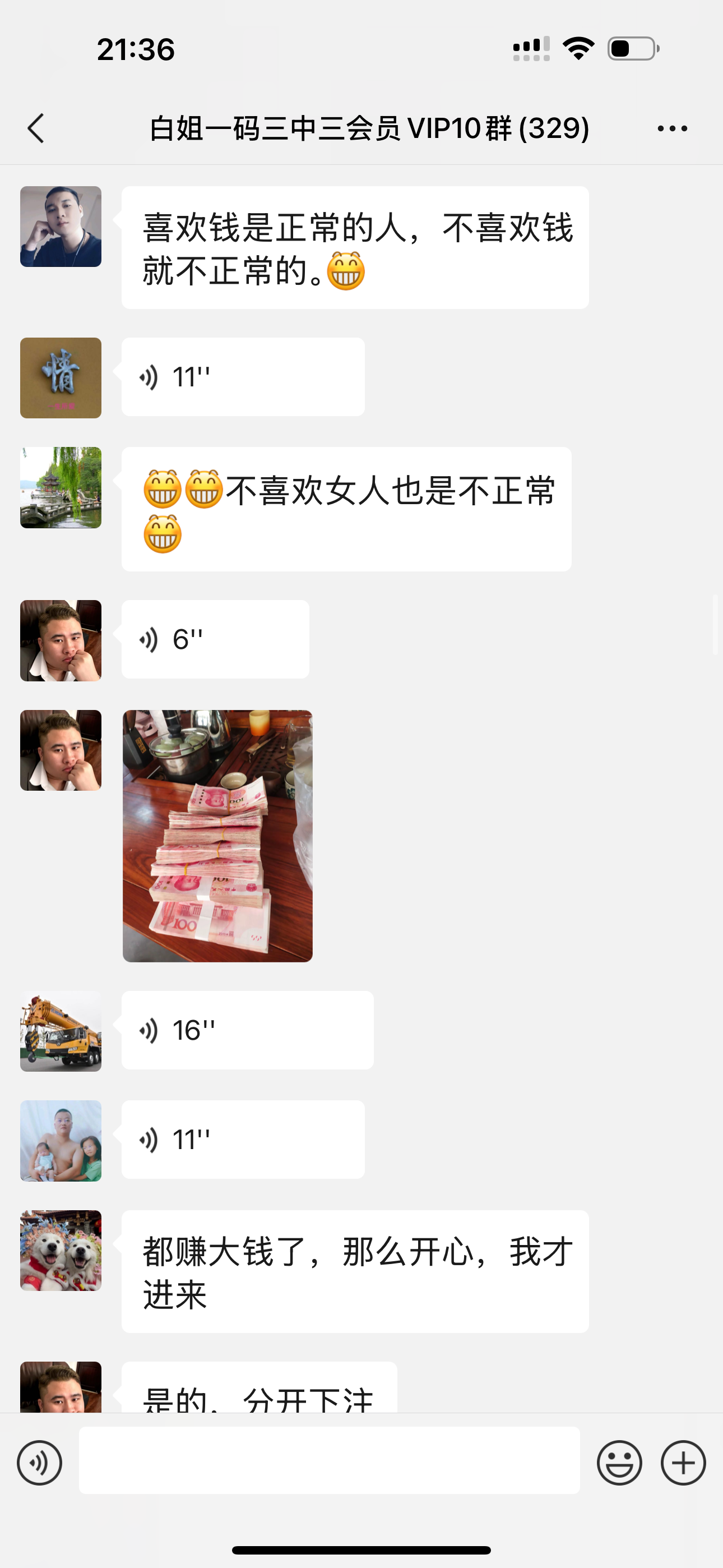The height and width of the screenshot is (1568, 723).
Task: Open the plus attachments menu
Action: 683,1463
